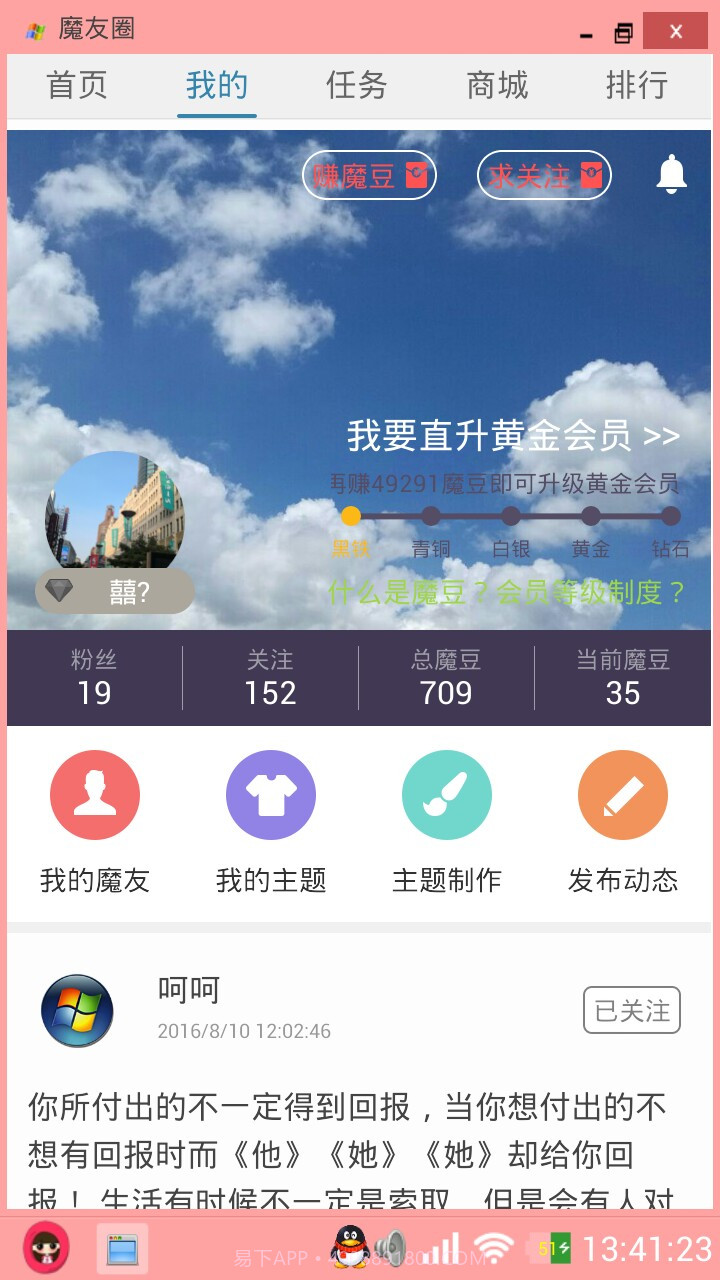Open 发布动态 pencil icon
The height and width of the screenshot is (1280, 720).
point(622,794)
